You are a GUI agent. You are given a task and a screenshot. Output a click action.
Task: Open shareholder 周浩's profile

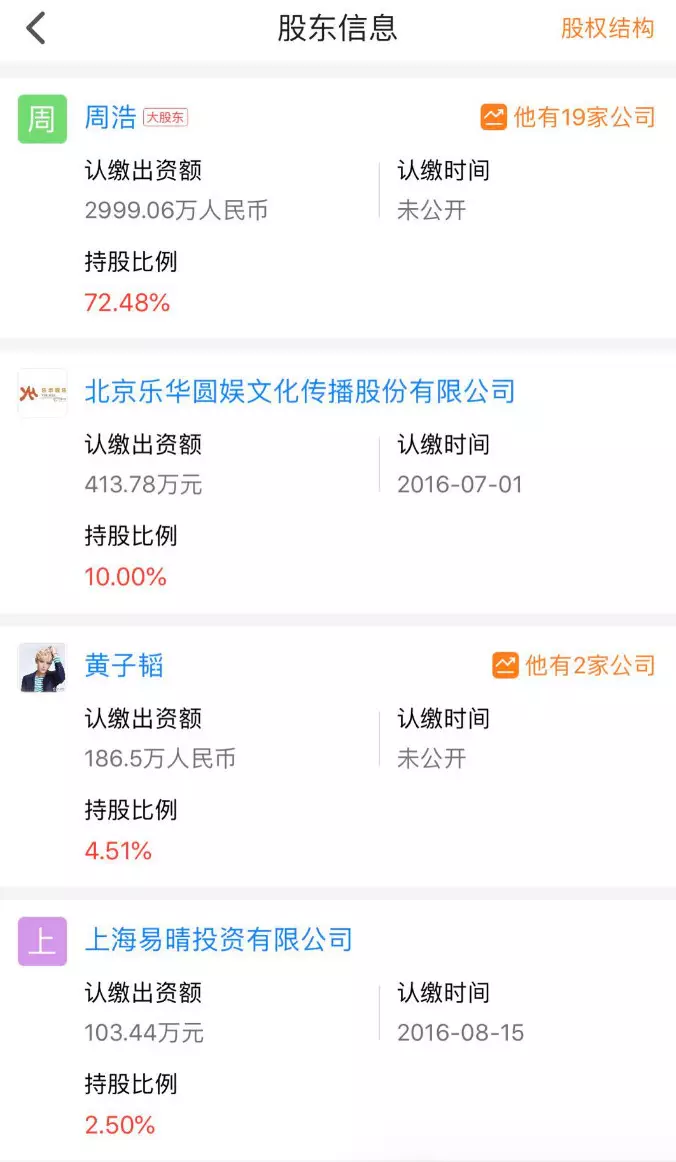pyautogui.click(x=110, y=118)
